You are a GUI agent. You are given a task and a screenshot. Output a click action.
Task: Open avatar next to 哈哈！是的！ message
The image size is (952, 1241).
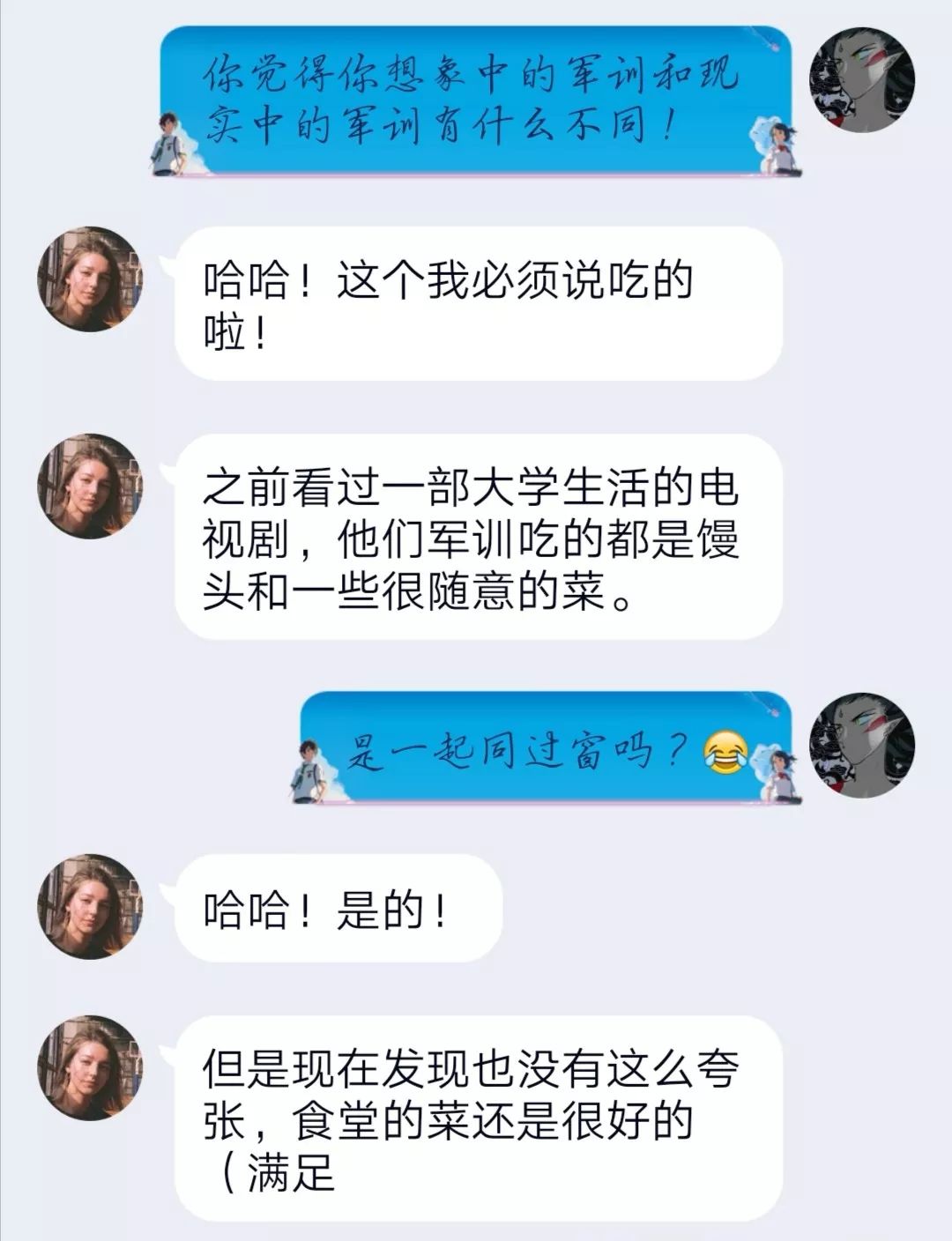[x=89, y=907]
